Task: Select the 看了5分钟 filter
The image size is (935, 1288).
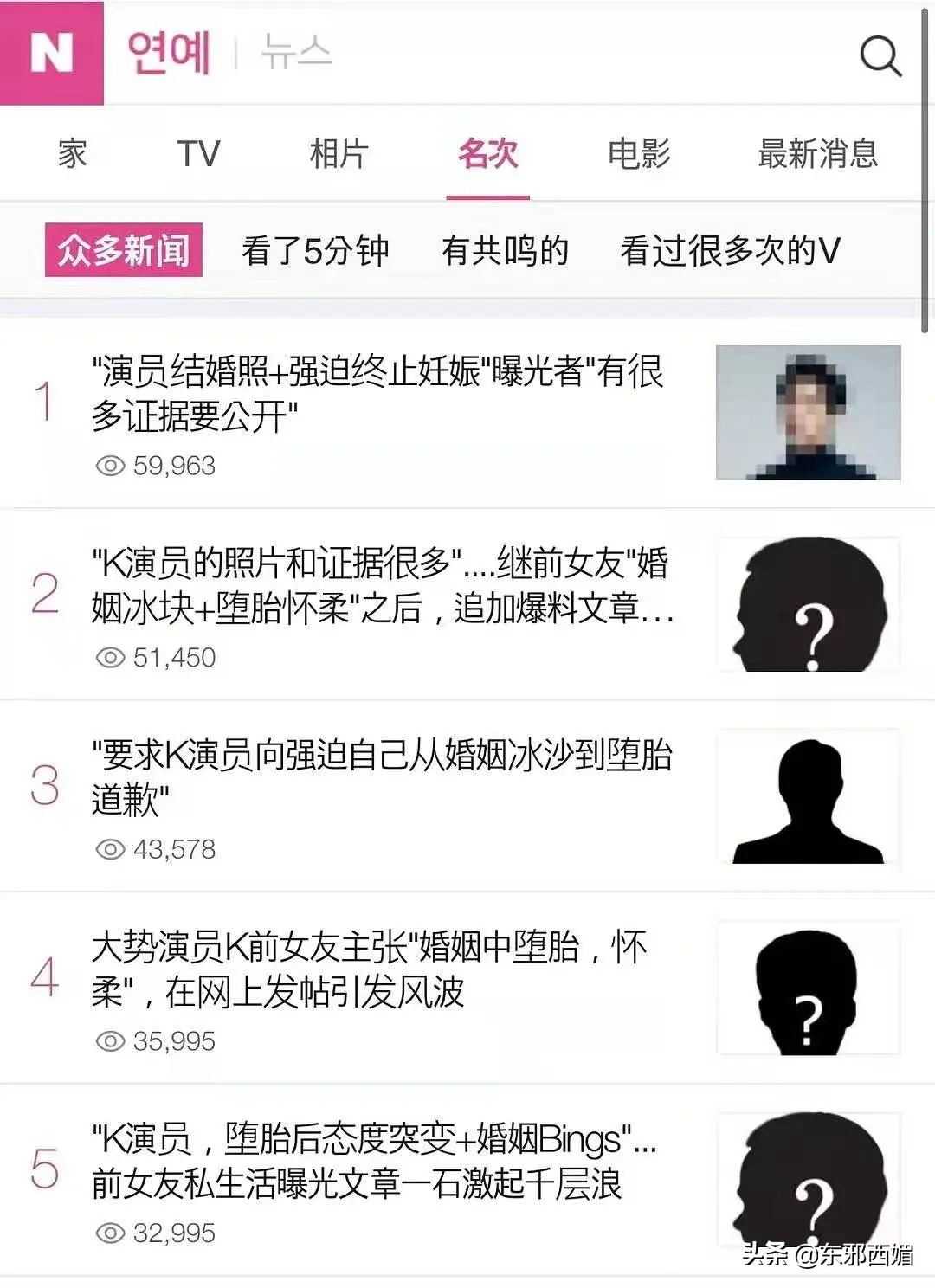Action: 316,251
